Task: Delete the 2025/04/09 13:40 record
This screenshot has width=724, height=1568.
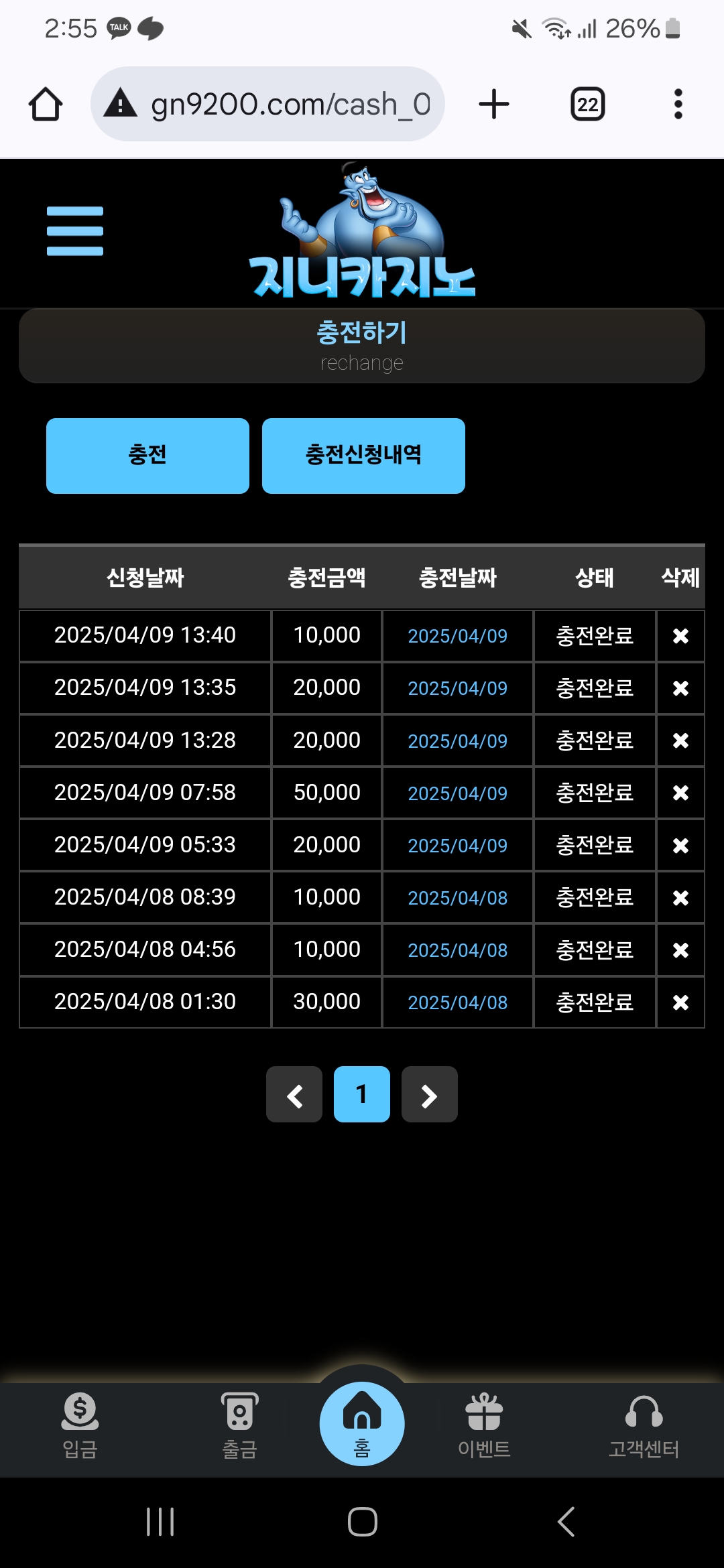Action: point(680,636)
